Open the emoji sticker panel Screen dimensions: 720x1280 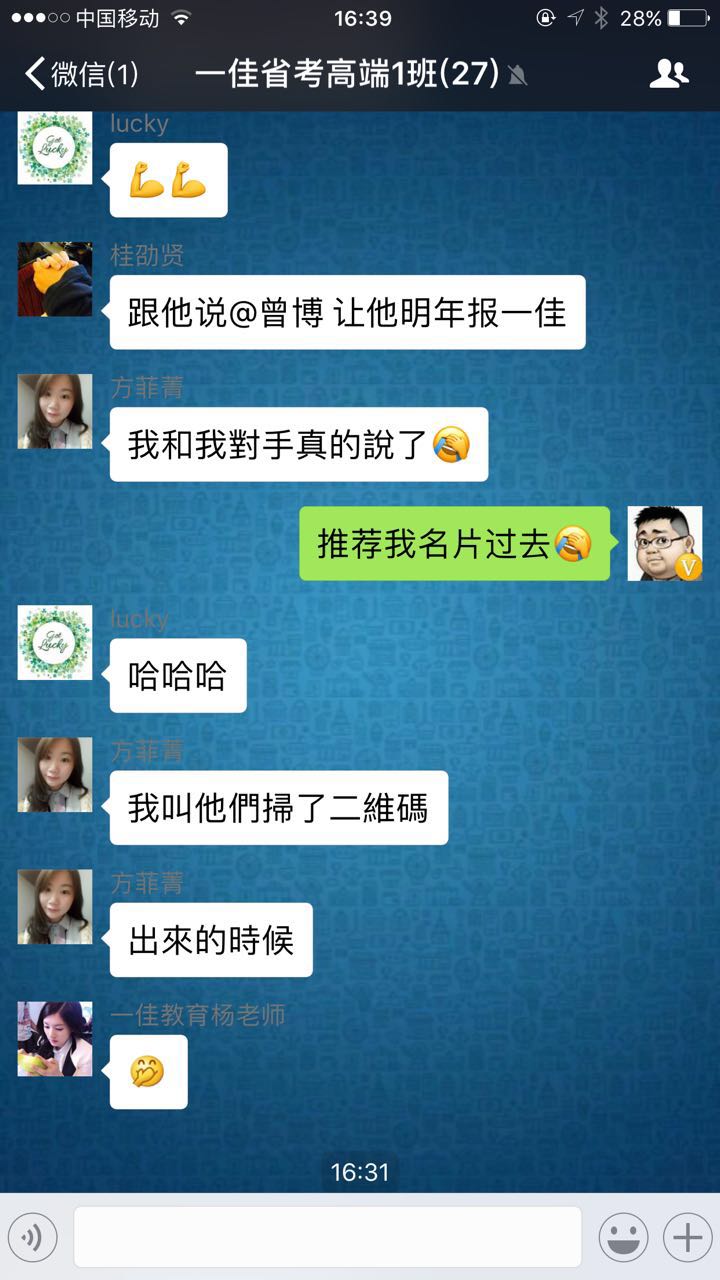tap(623, 1238)
